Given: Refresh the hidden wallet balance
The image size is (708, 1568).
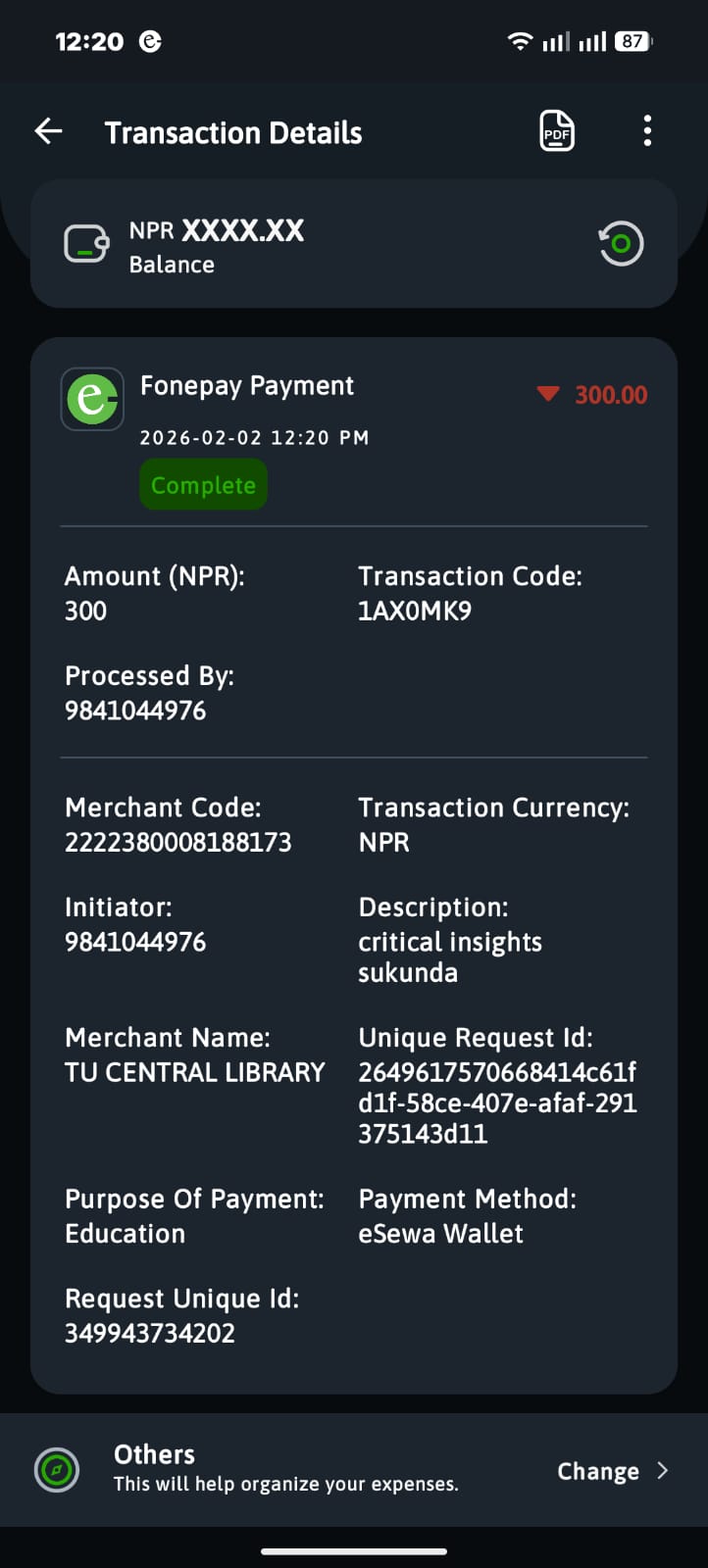Looking at the screenshot, I should point(621,244).
